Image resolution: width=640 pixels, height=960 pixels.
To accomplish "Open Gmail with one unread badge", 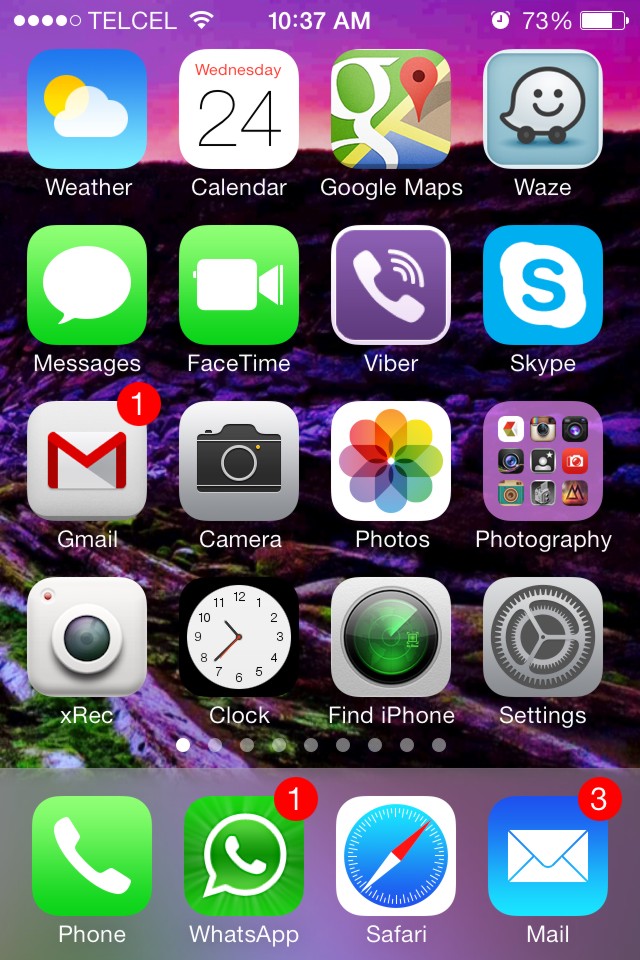I will (87, 461).
